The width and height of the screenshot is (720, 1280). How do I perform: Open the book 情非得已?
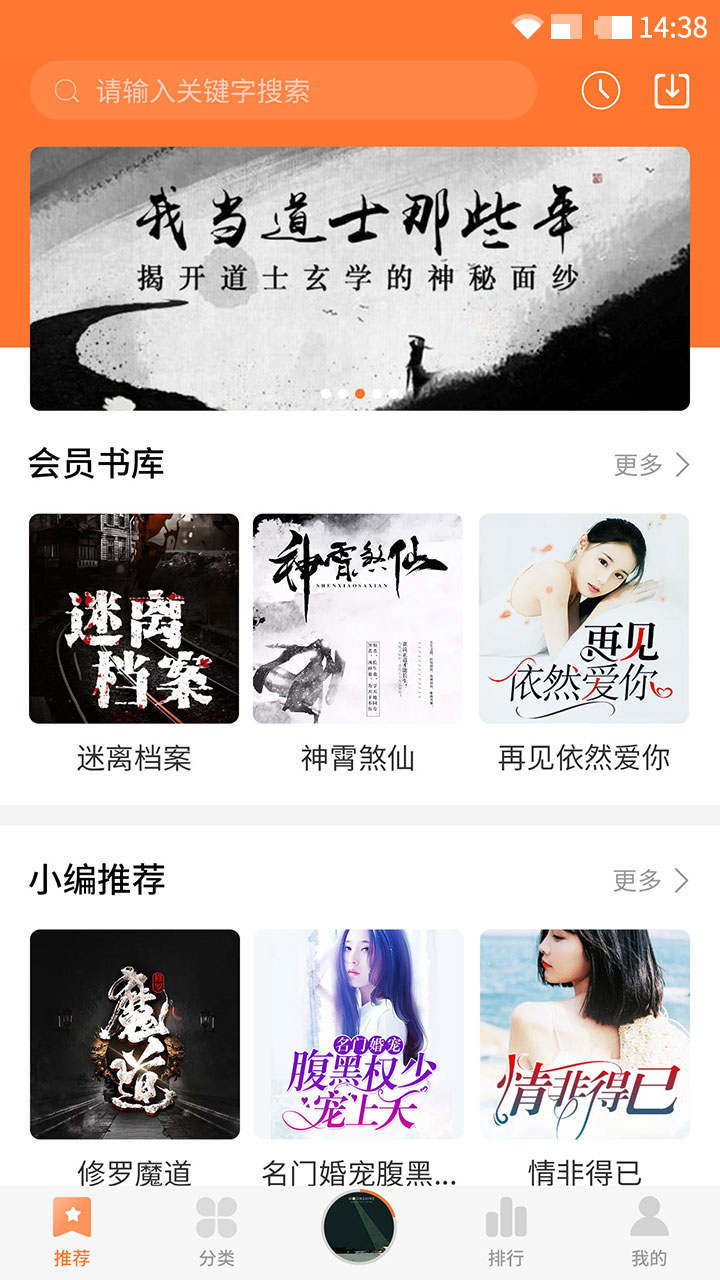coord(585,1034)
